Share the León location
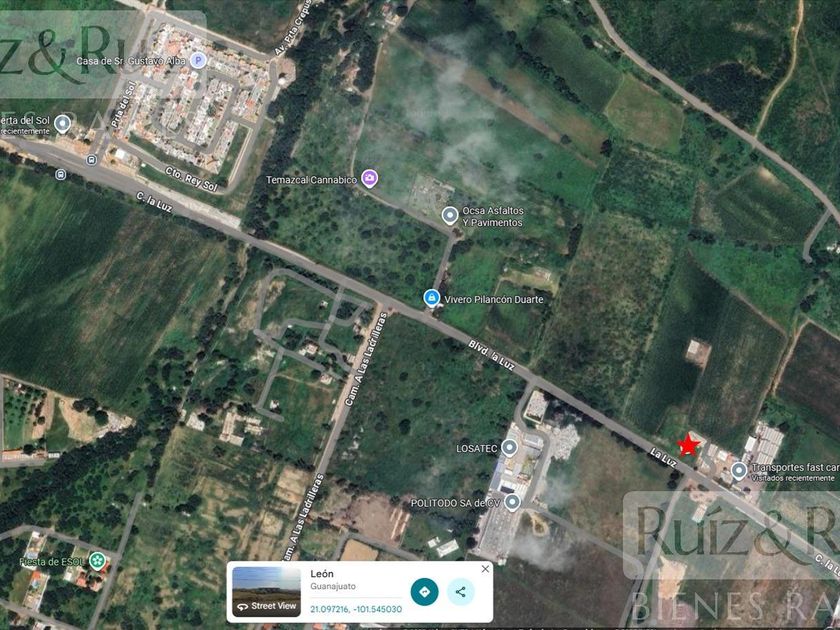This screenshot has width=840, height=630. point(460,592)
